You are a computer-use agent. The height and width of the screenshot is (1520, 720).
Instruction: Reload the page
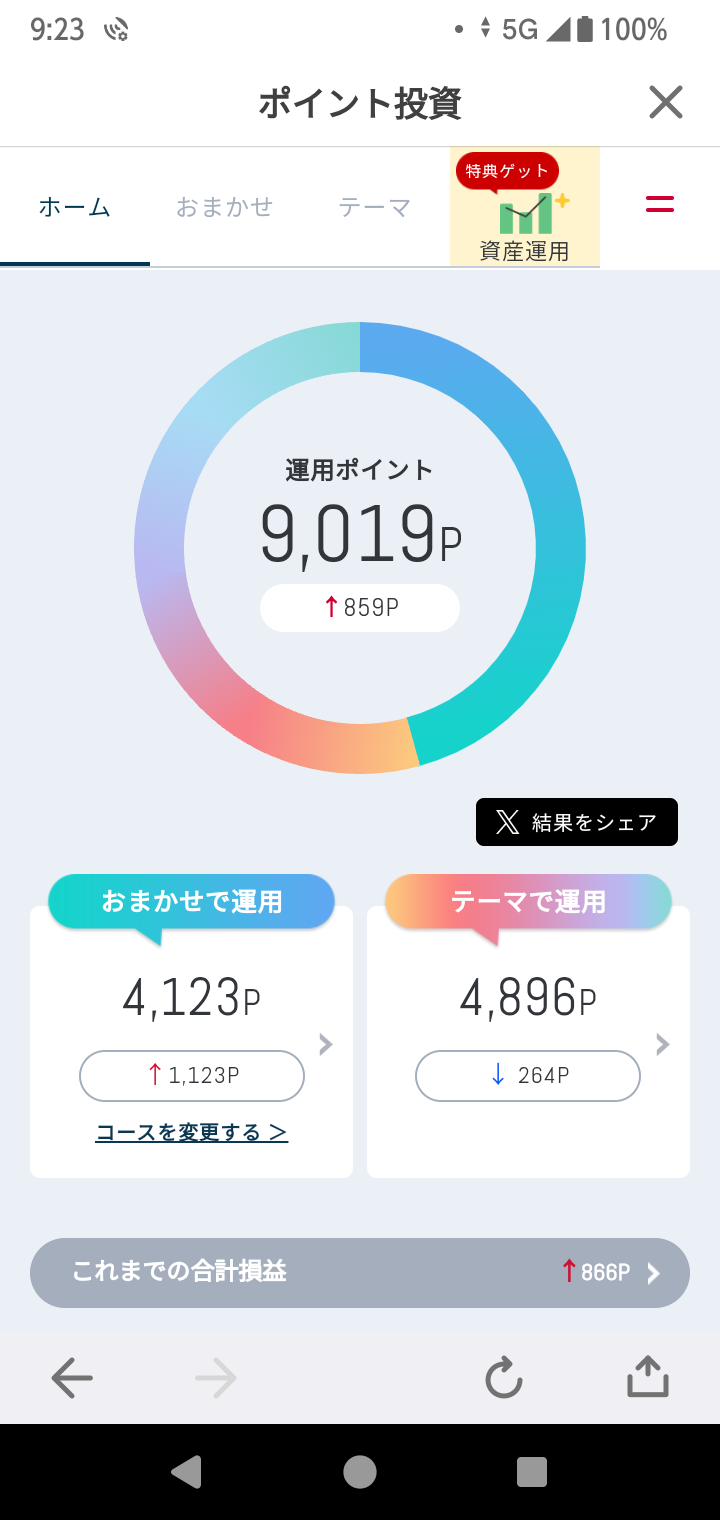(504, 1377)
